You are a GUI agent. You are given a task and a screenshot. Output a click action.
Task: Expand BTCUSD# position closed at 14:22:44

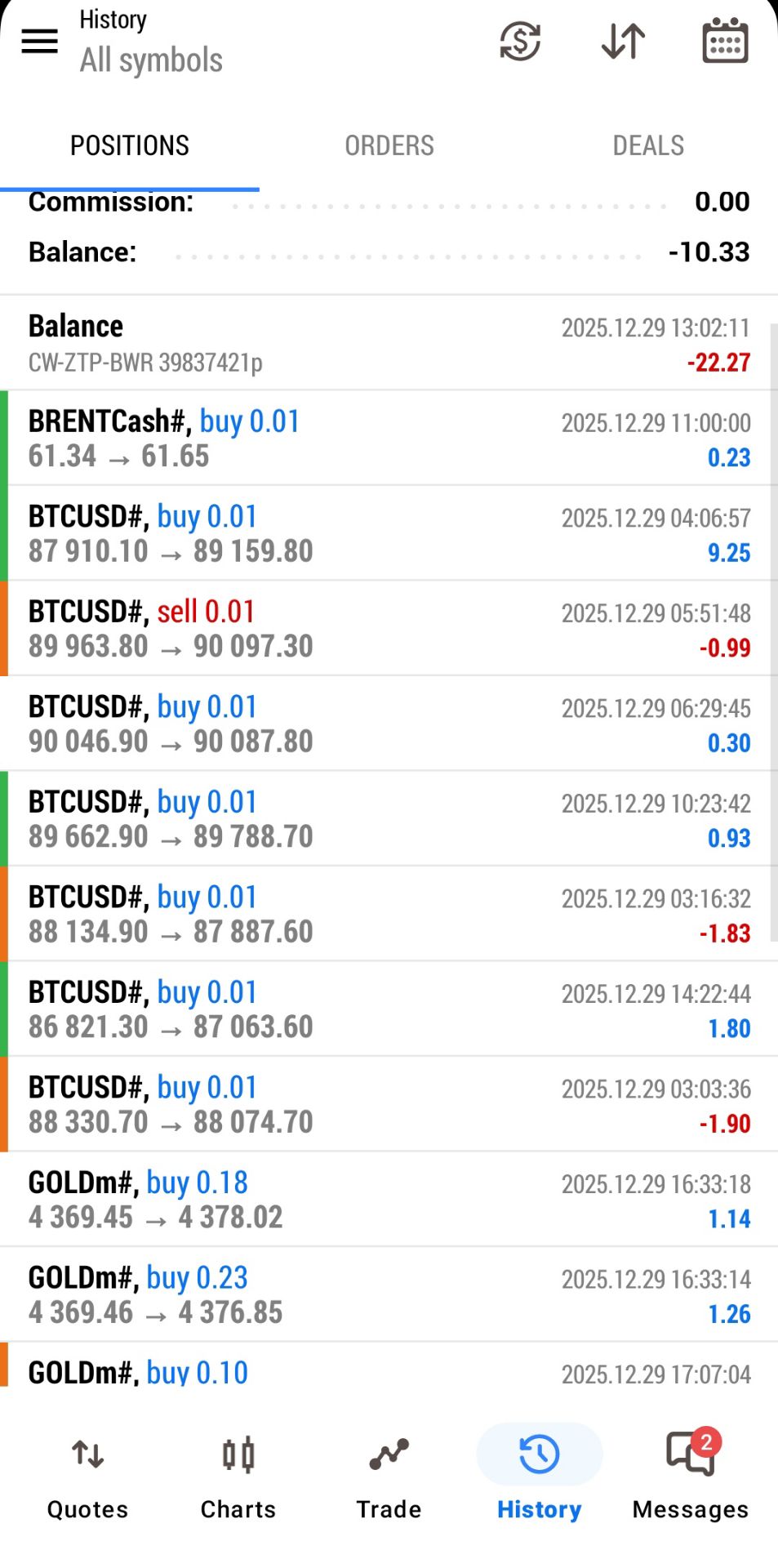[389, 1009]
